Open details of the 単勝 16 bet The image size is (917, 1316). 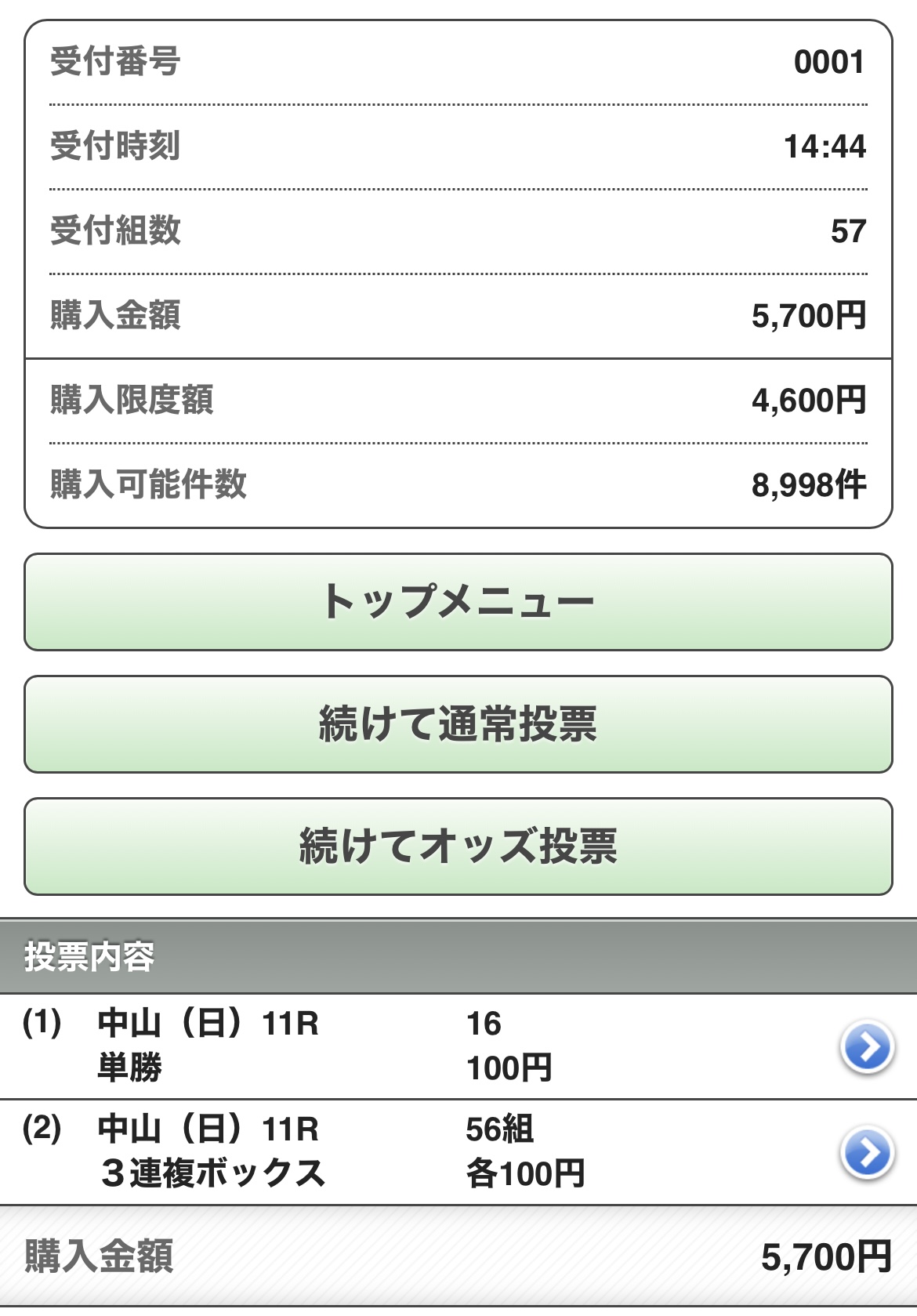point(867,1046)
